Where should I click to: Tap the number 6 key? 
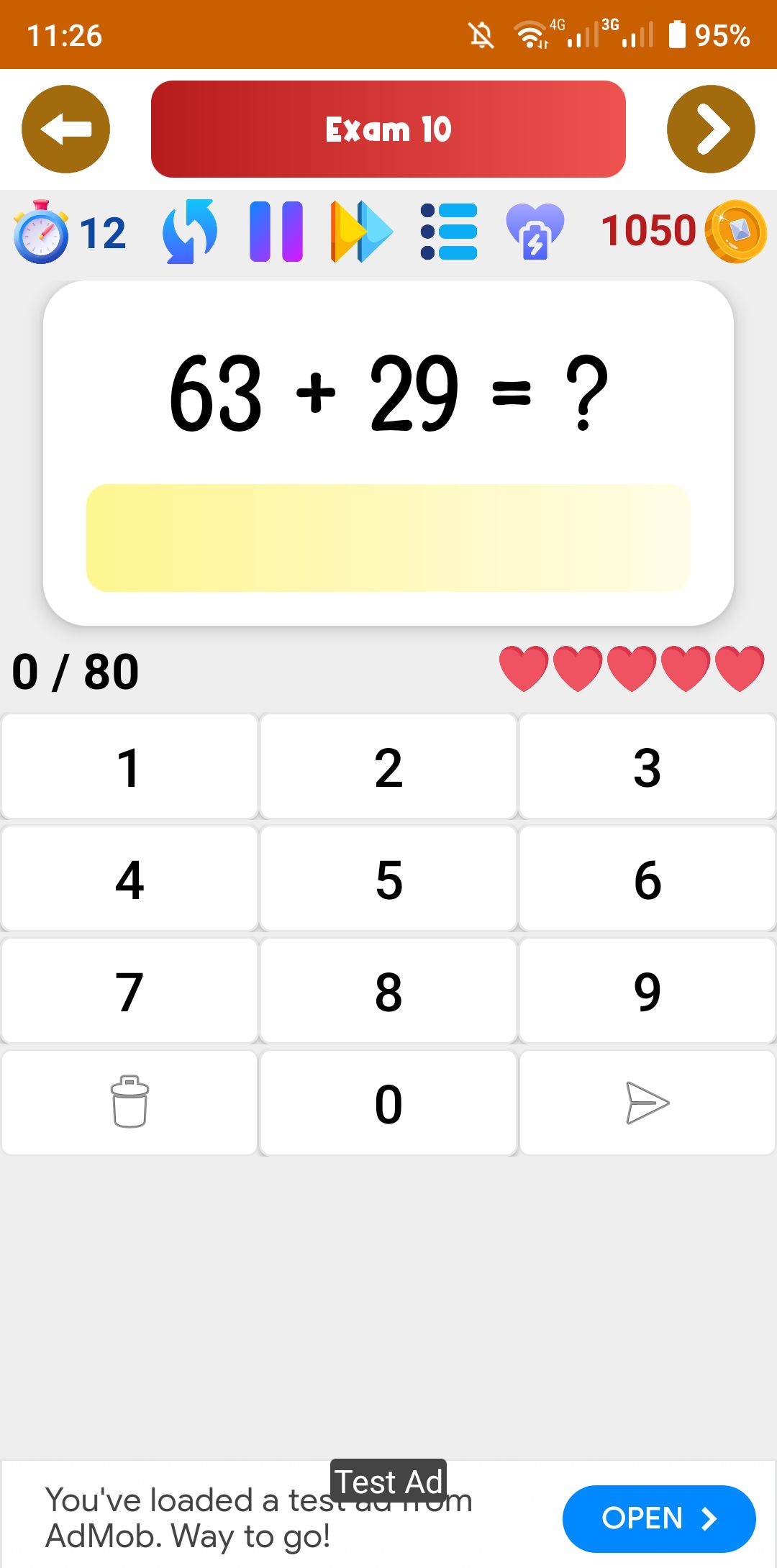(x=647, y=879)
